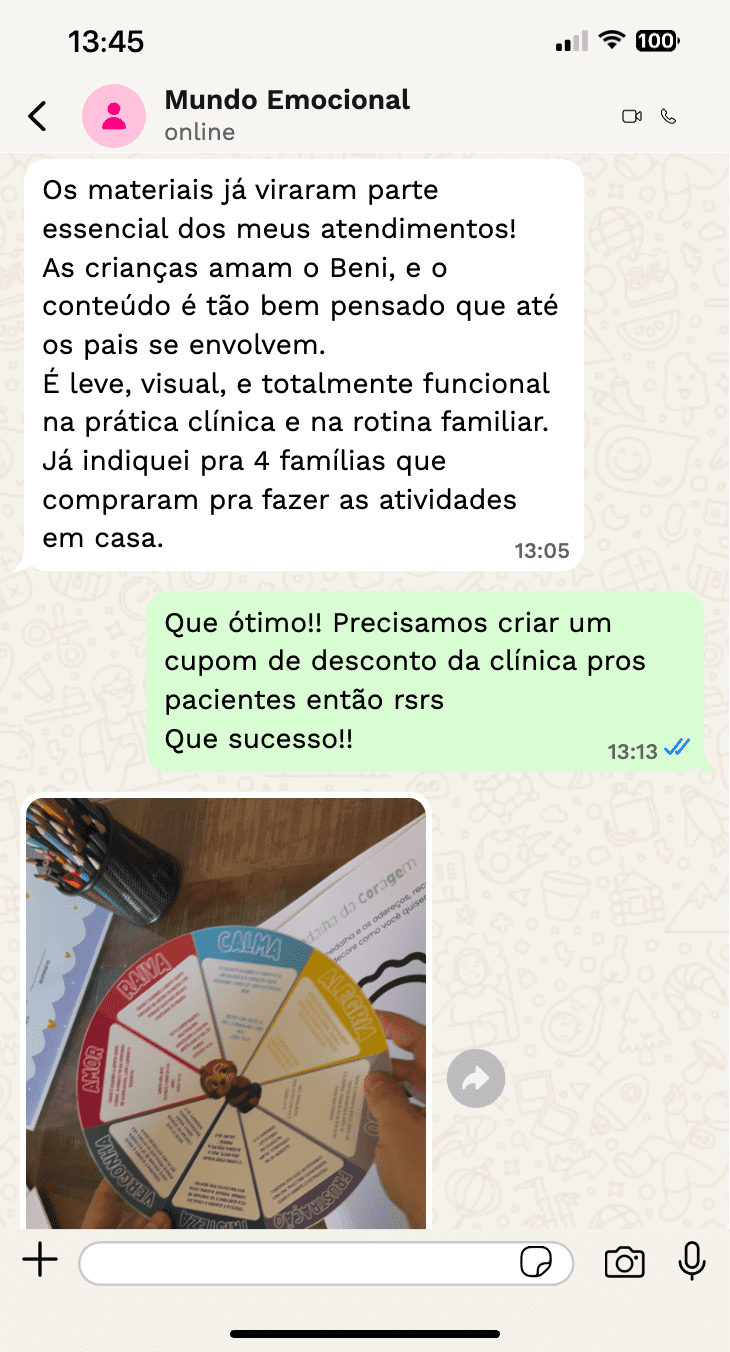Tap the message input field

295,1262
